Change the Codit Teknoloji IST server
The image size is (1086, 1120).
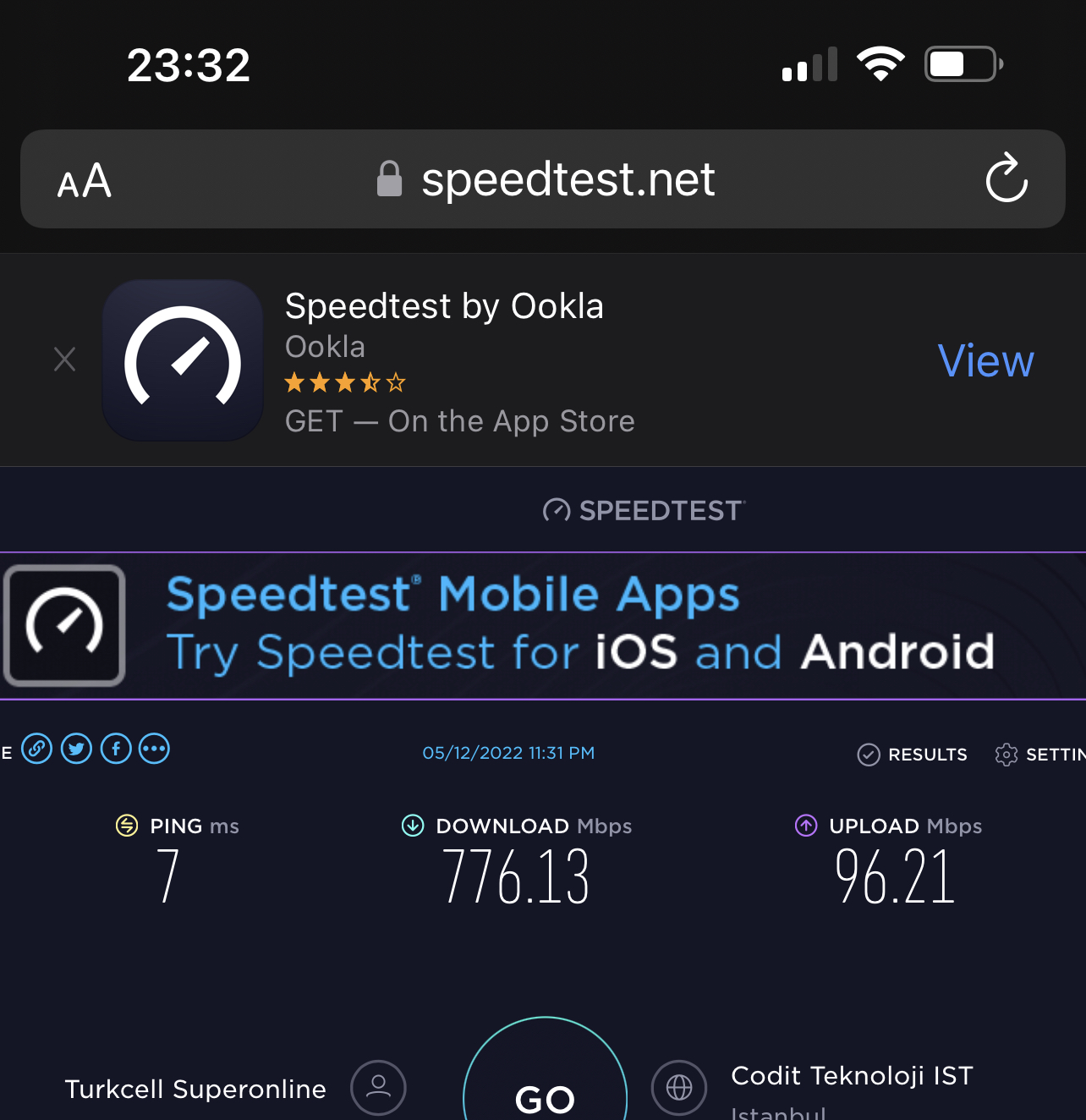coord(679,1087)
